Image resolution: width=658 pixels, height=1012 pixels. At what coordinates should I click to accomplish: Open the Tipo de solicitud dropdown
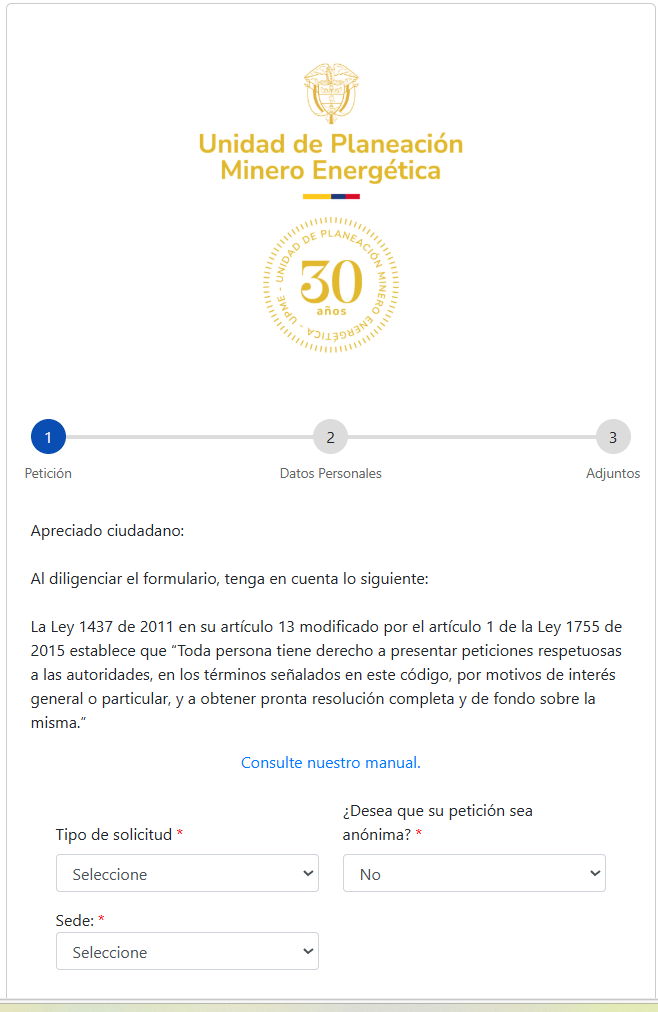click(187, 873)
